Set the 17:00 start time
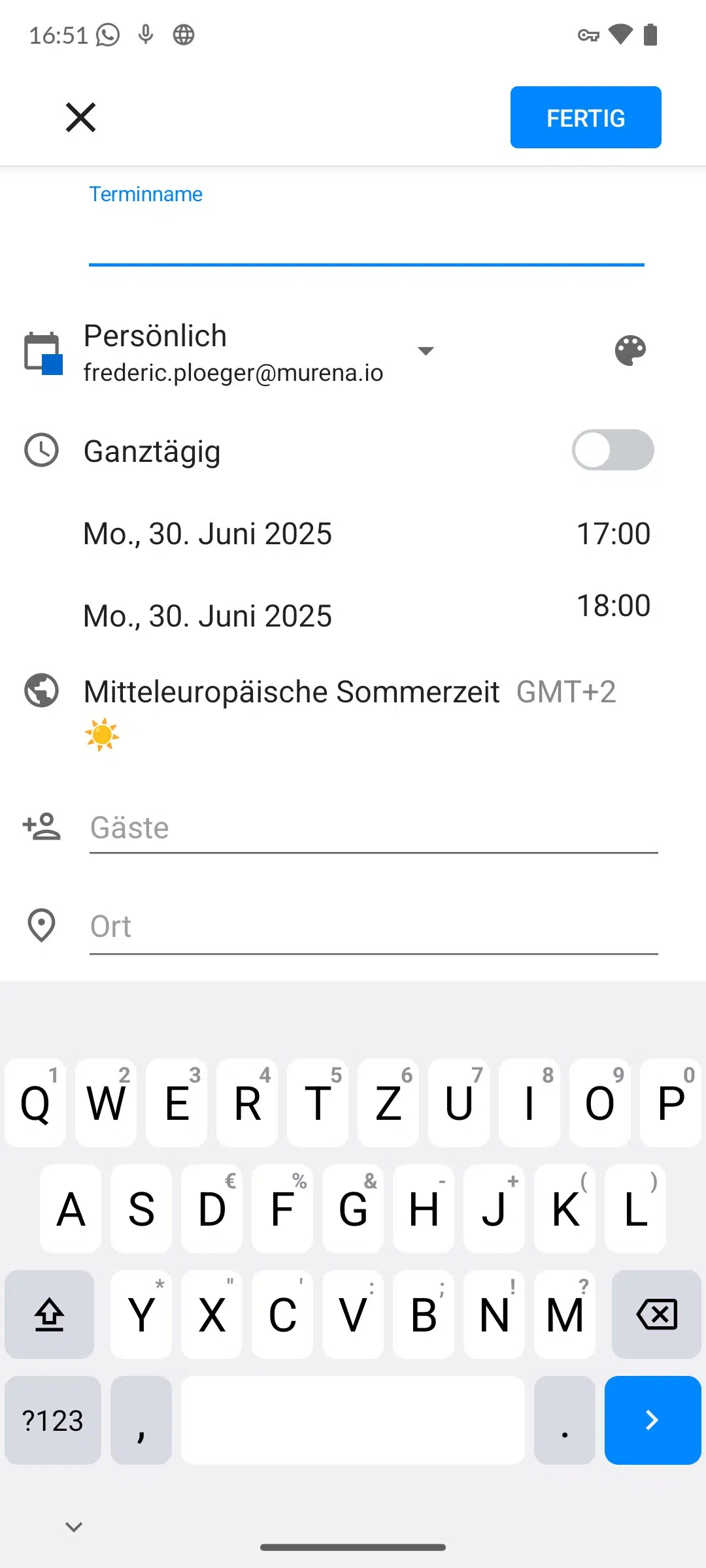706x1568 pixels. click(x=613, y=534)
